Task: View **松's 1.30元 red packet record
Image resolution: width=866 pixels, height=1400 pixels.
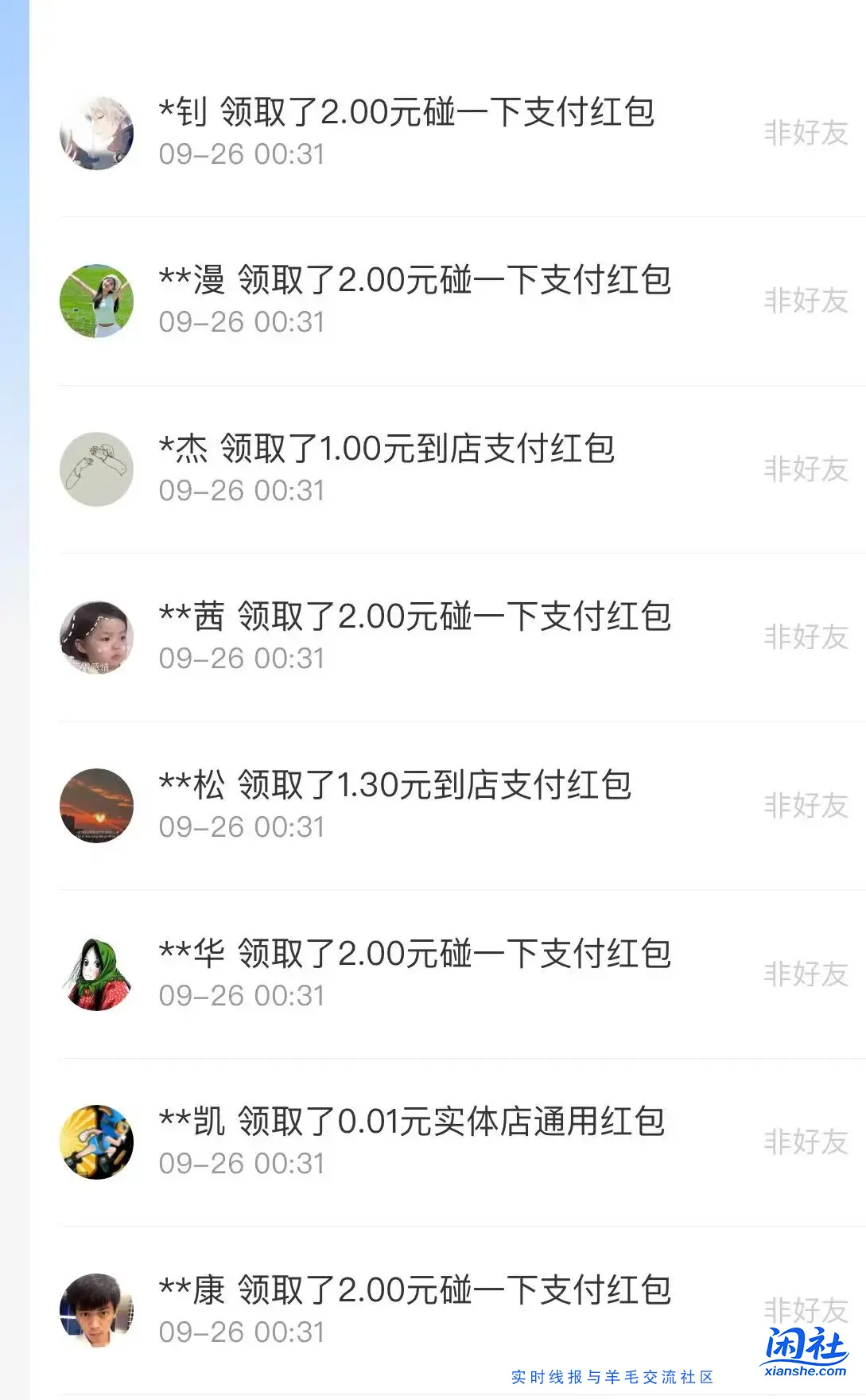Action: 394,804
